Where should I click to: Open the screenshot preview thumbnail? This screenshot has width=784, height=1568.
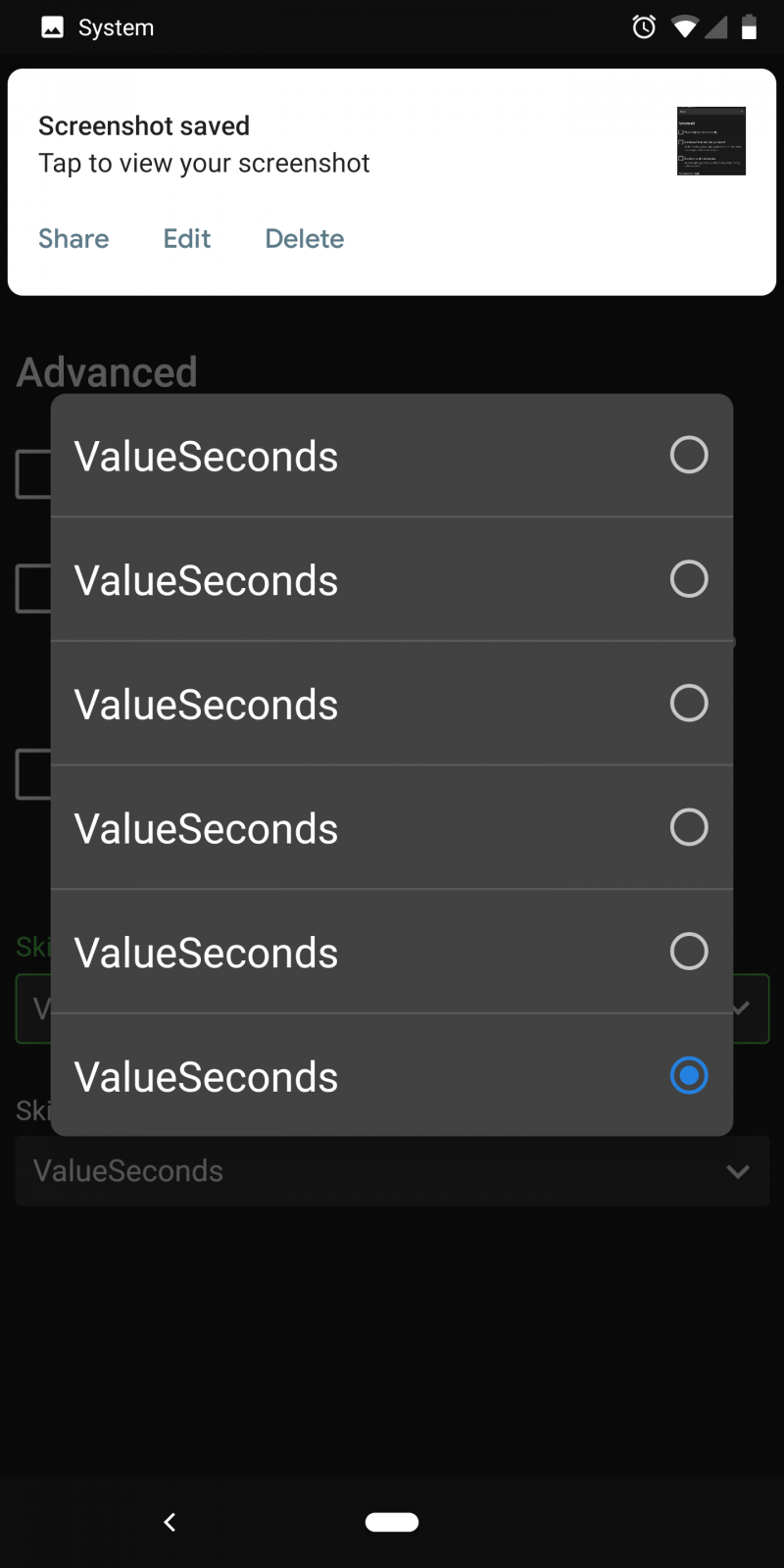710,141
